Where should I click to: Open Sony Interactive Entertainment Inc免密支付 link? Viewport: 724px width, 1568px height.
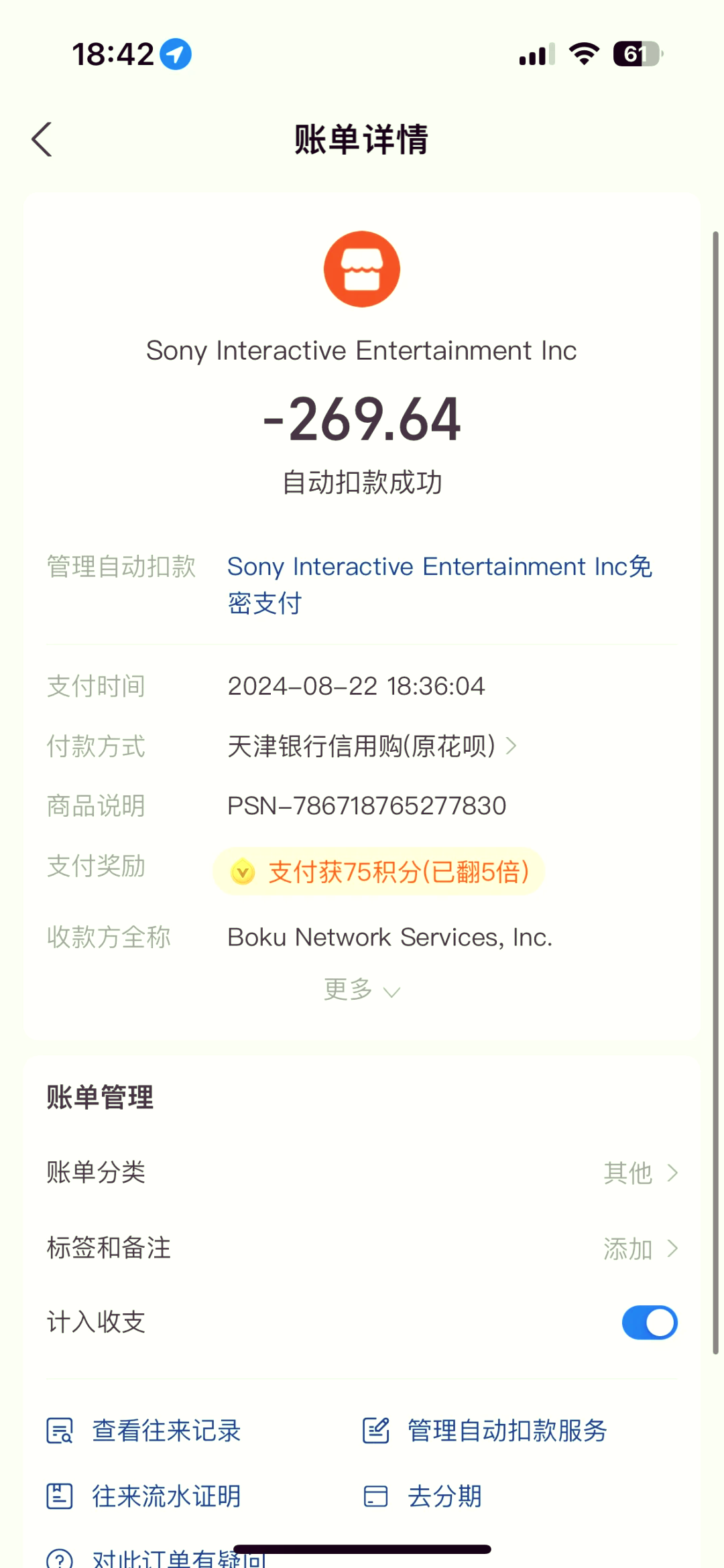(x=439, y=584)
